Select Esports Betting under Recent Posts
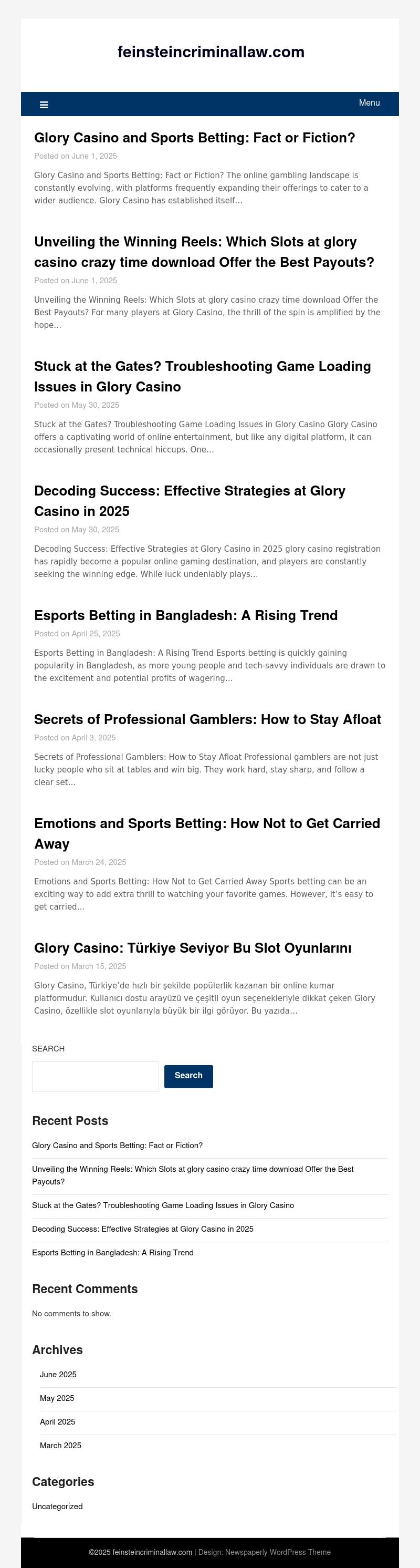 [113, 1253]
